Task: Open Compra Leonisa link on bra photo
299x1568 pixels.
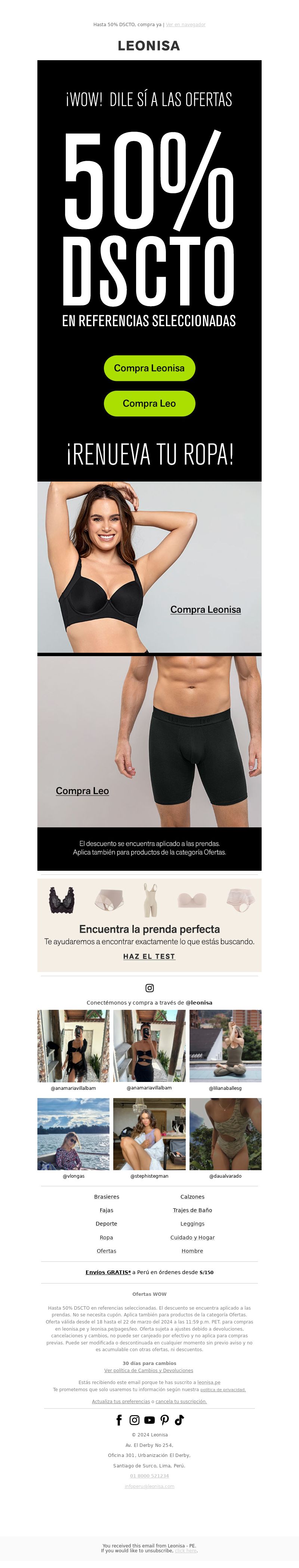Action: (x=205, y=609)
